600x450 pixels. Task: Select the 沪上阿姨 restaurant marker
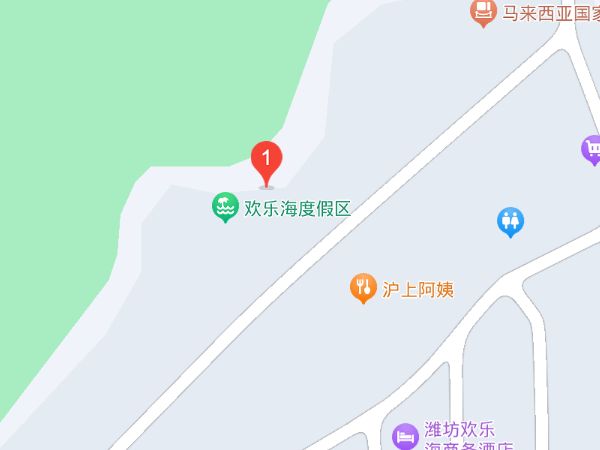tap(363, 289)
